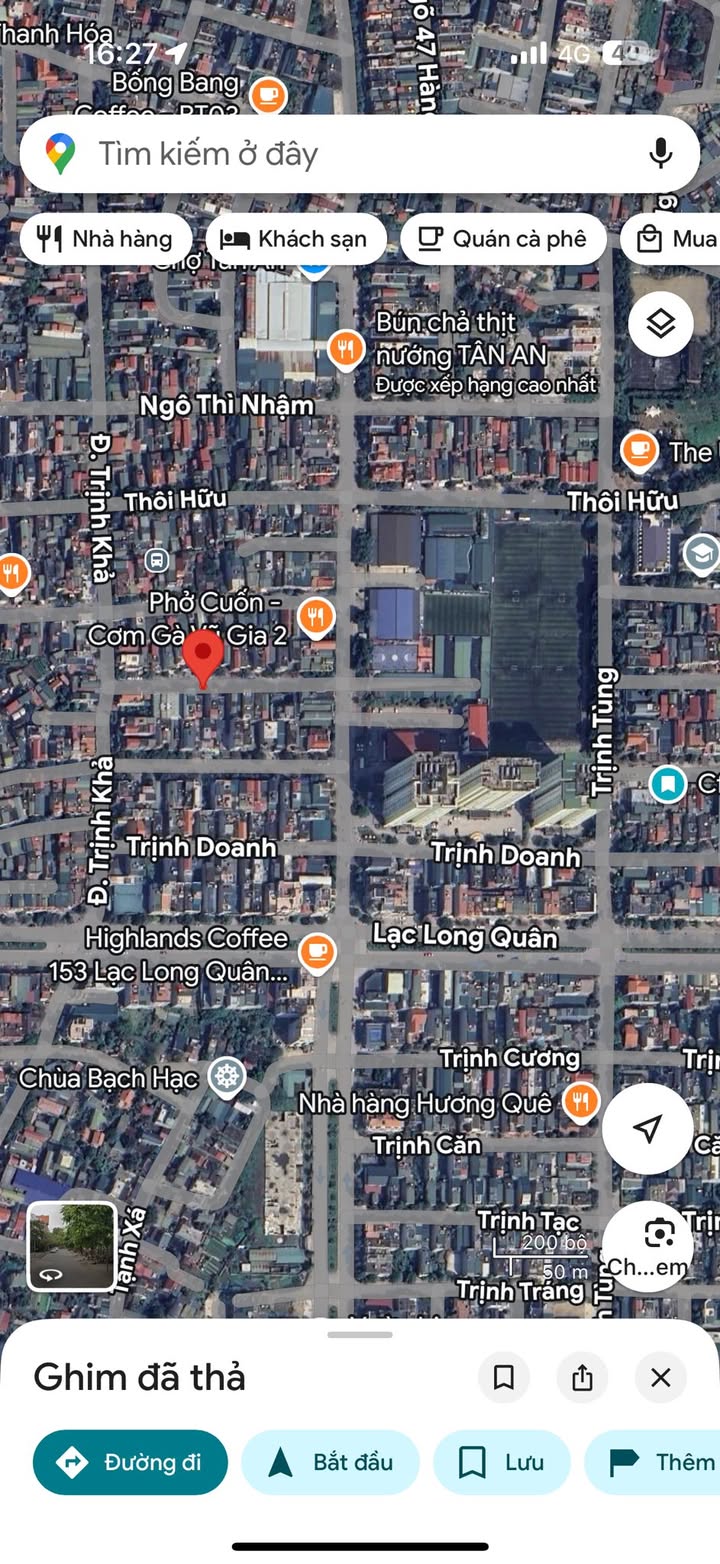Tap the Highlands Coffee map marker

point(317,953)
